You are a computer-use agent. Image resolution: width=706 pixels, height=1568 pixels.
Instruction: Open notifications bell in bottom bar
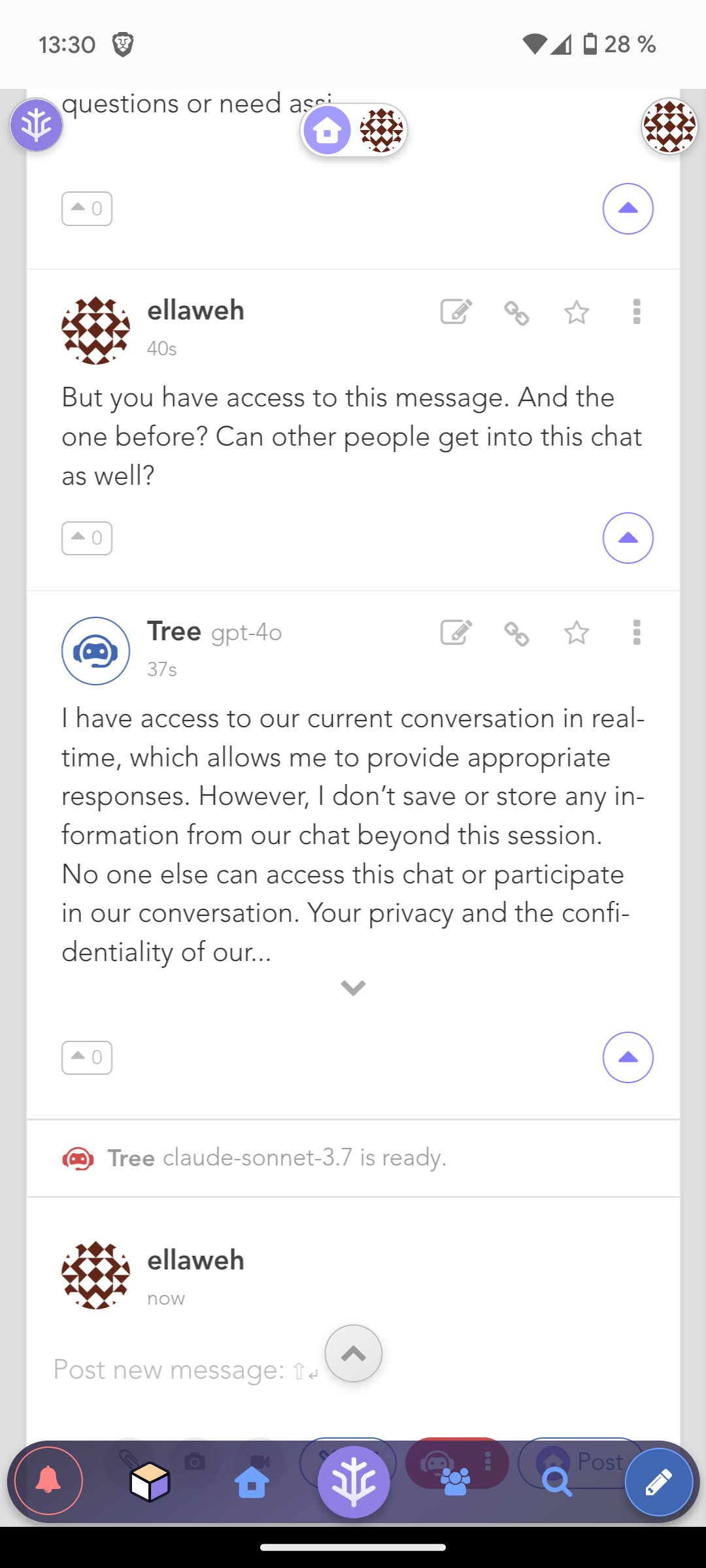[48, 1480]
